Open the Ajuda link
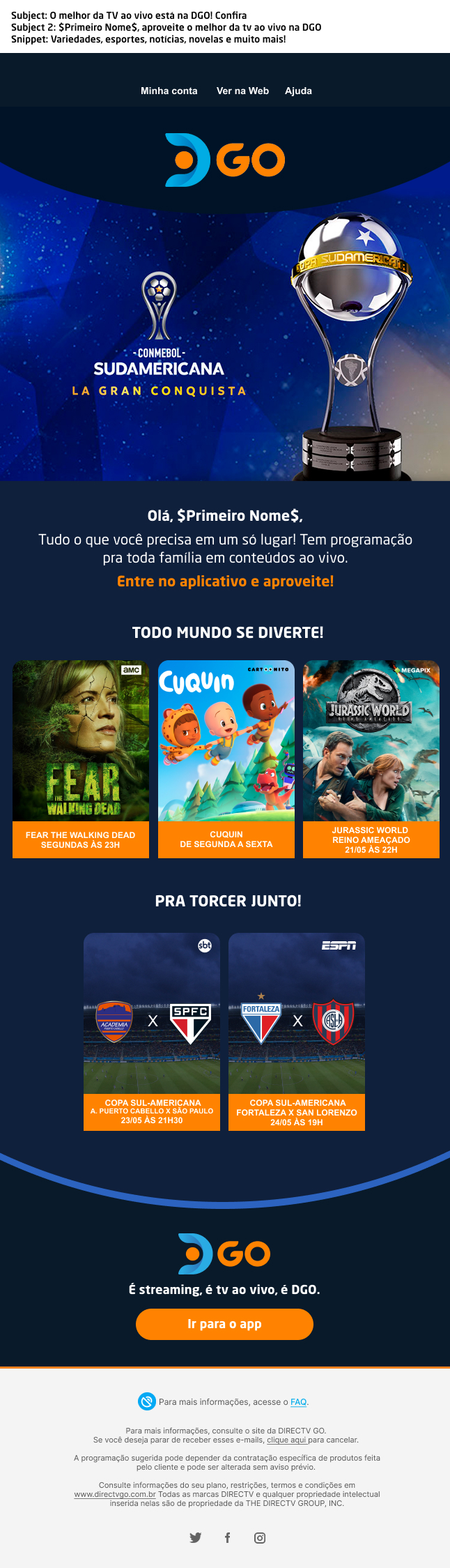 click(298, 91)
